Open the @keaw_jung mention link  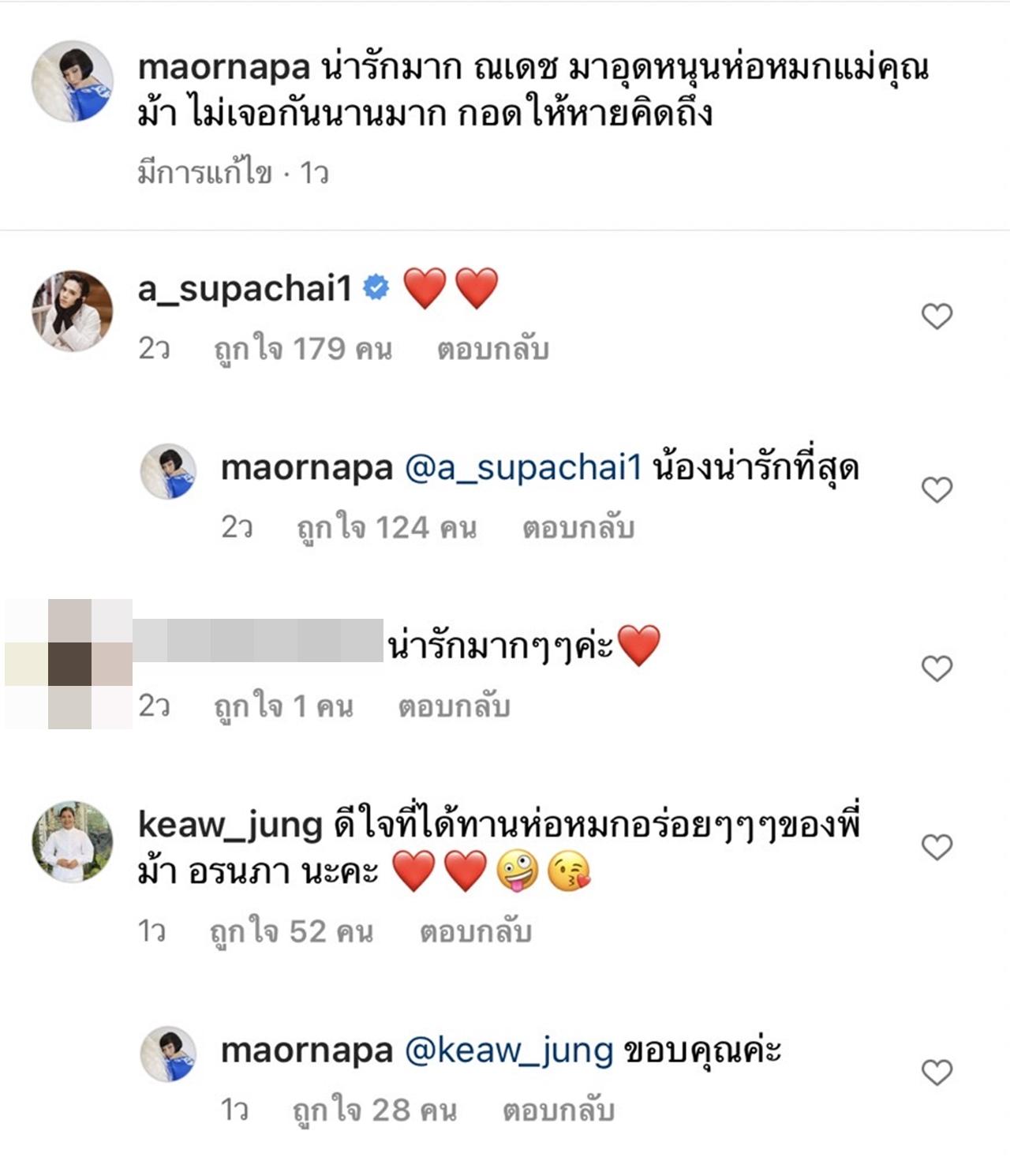[x=509, y=1051]
